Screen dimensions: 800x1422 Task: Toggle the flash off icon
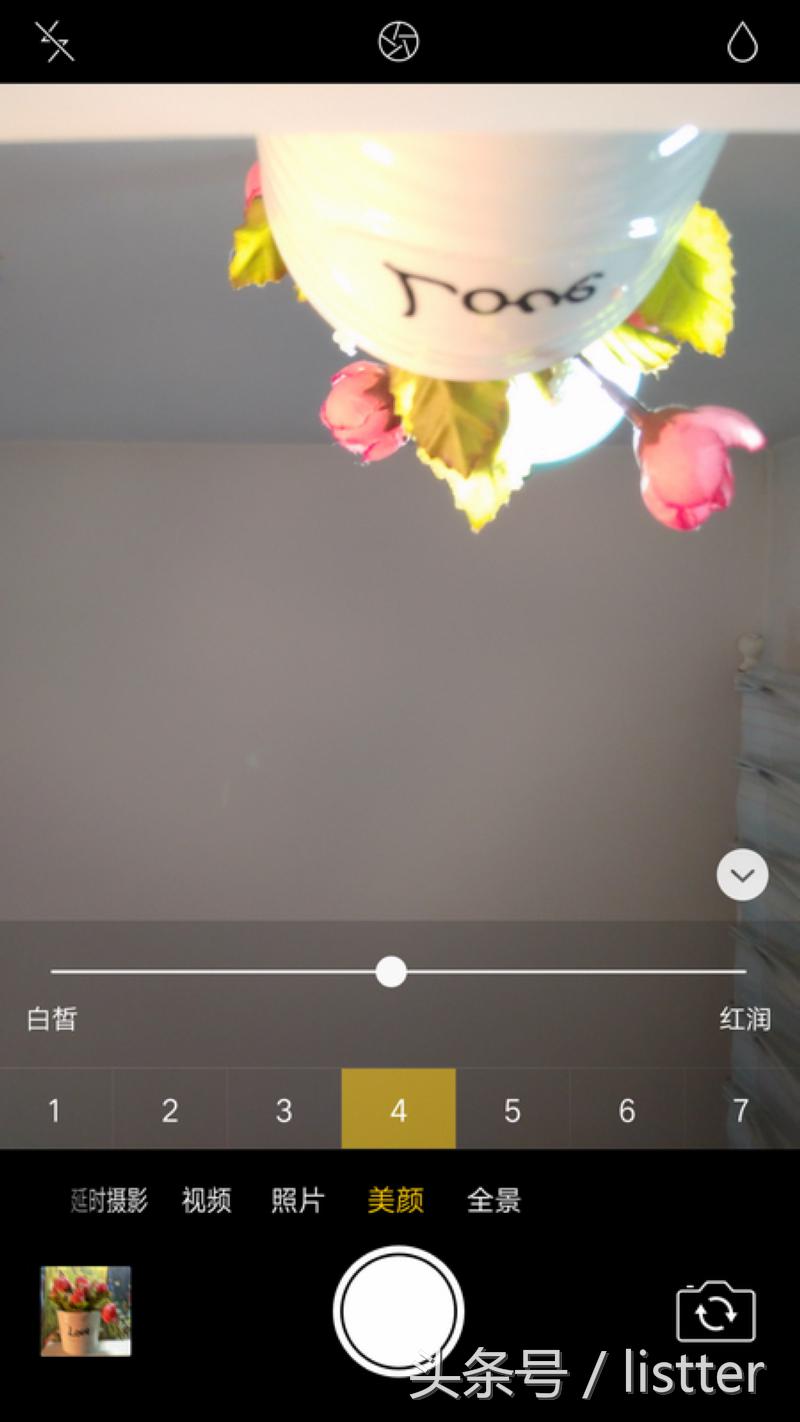(x=55, y=41)
